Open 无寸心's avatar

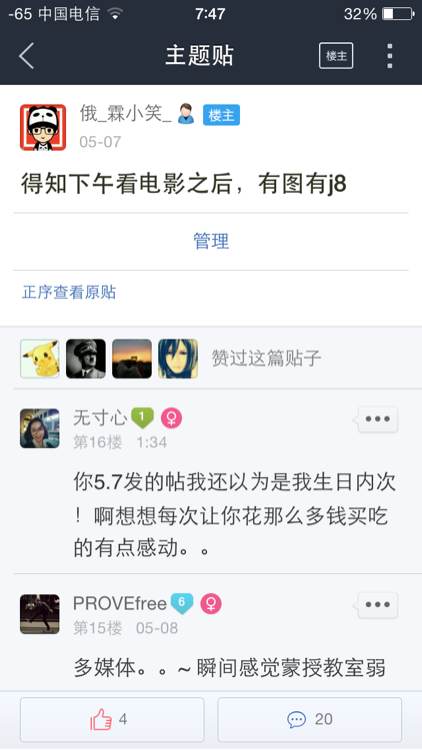[40, 428]
